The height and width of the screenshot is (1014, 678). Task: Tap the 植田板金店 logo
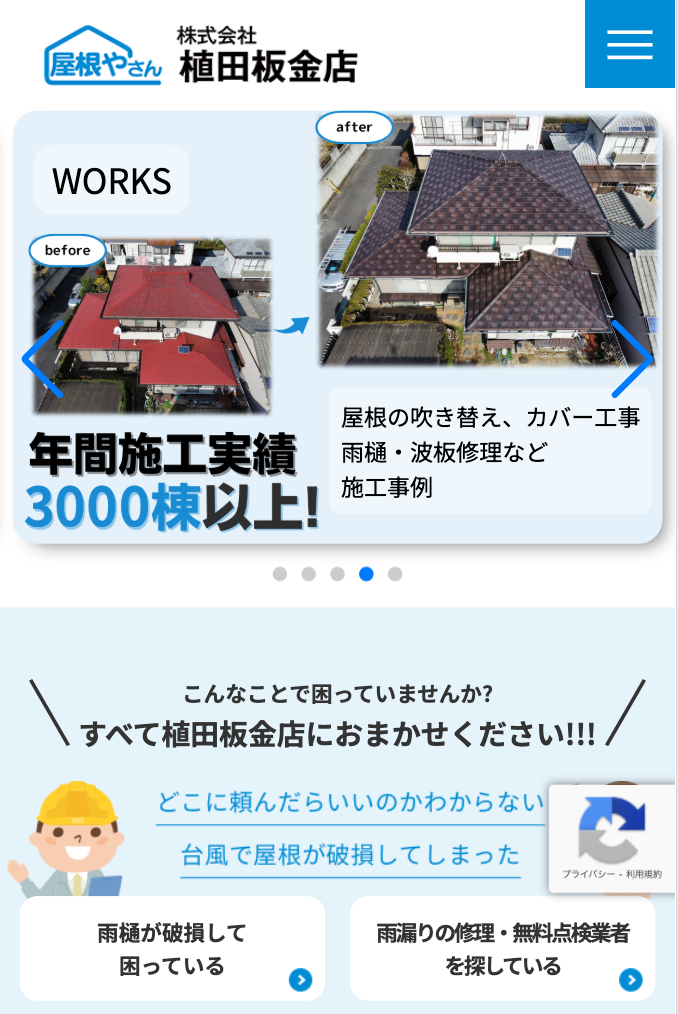(x=200, y=55)
